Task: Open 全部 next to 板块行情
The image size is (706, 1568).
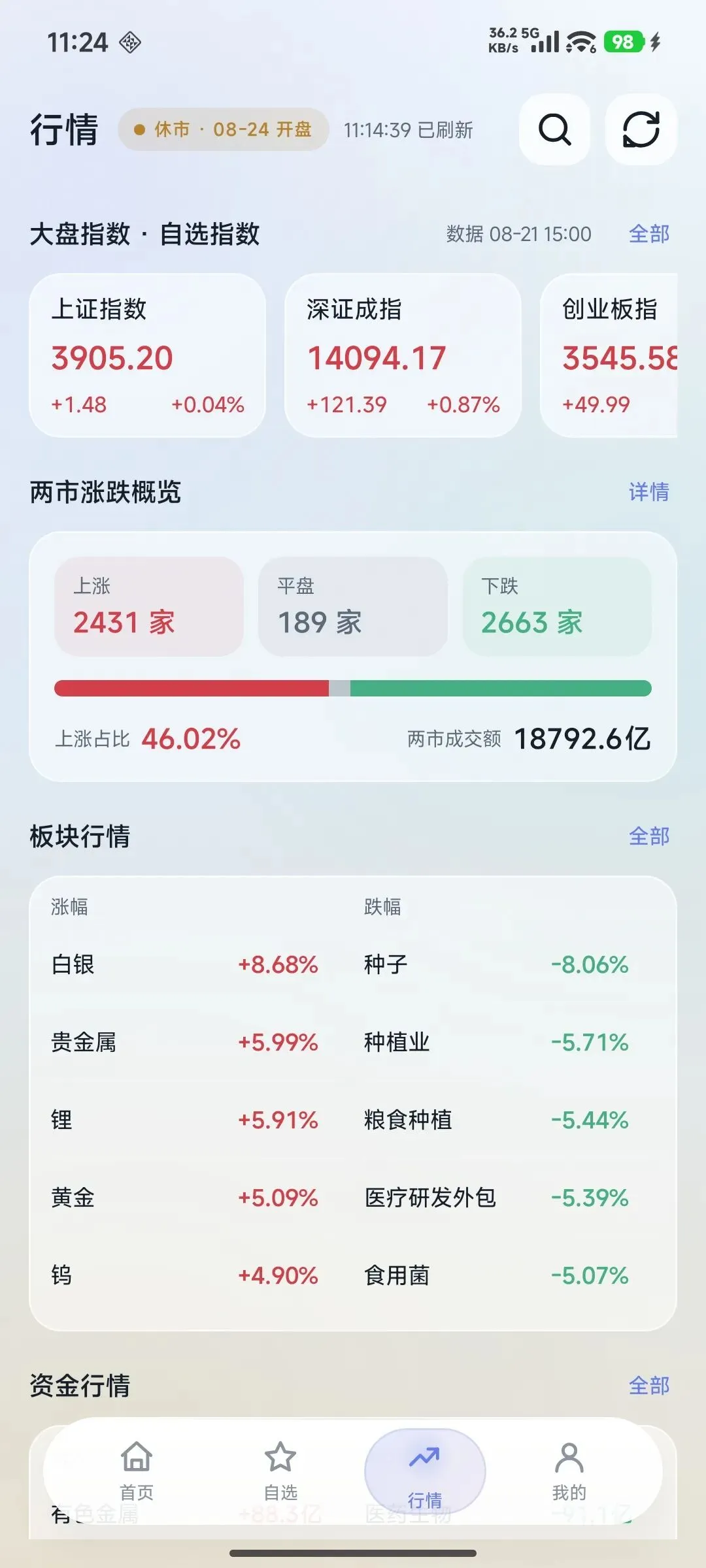Action: pos(649,836)
